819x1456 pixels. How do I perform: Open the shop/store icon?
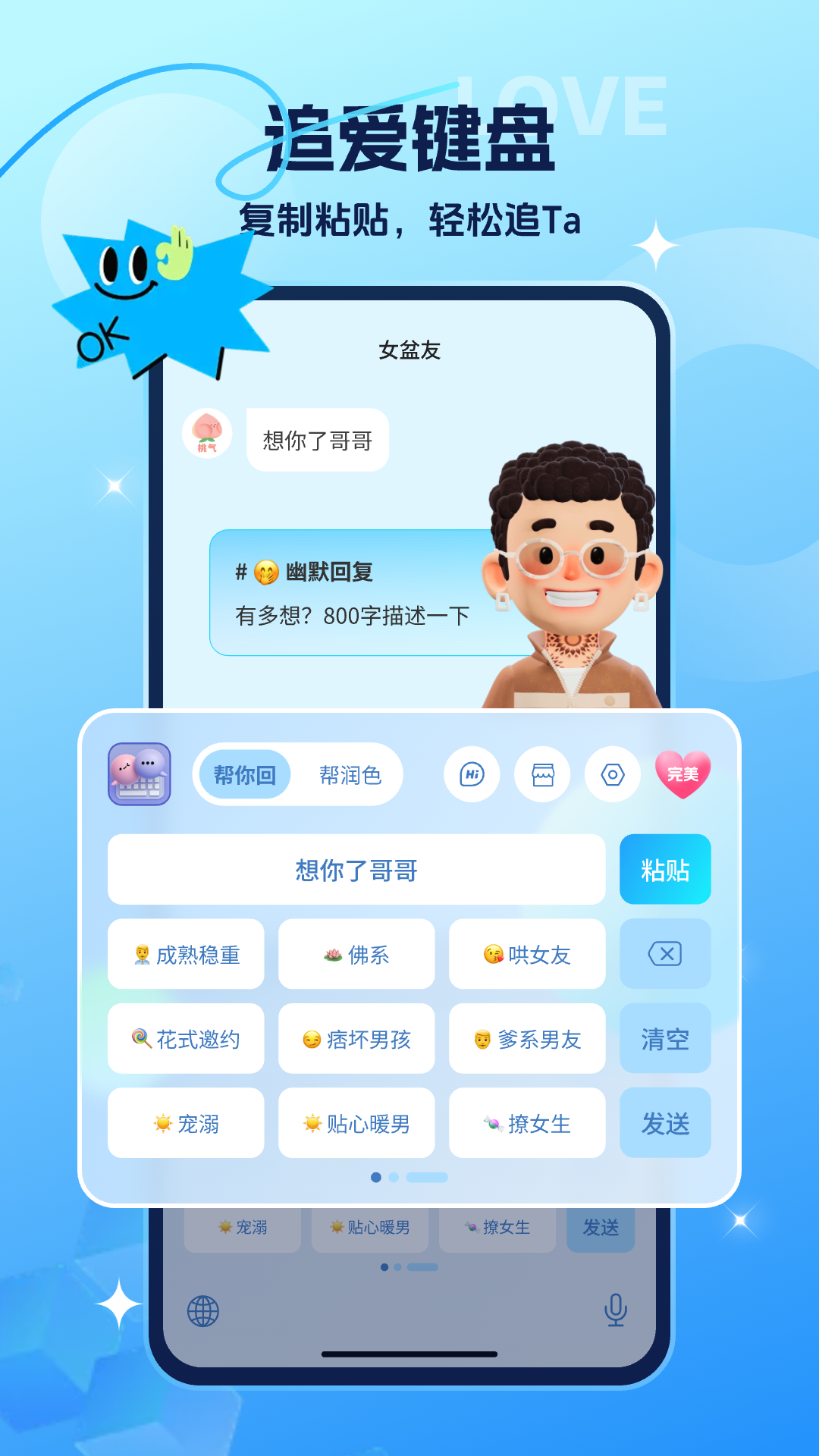click(543, 774)
